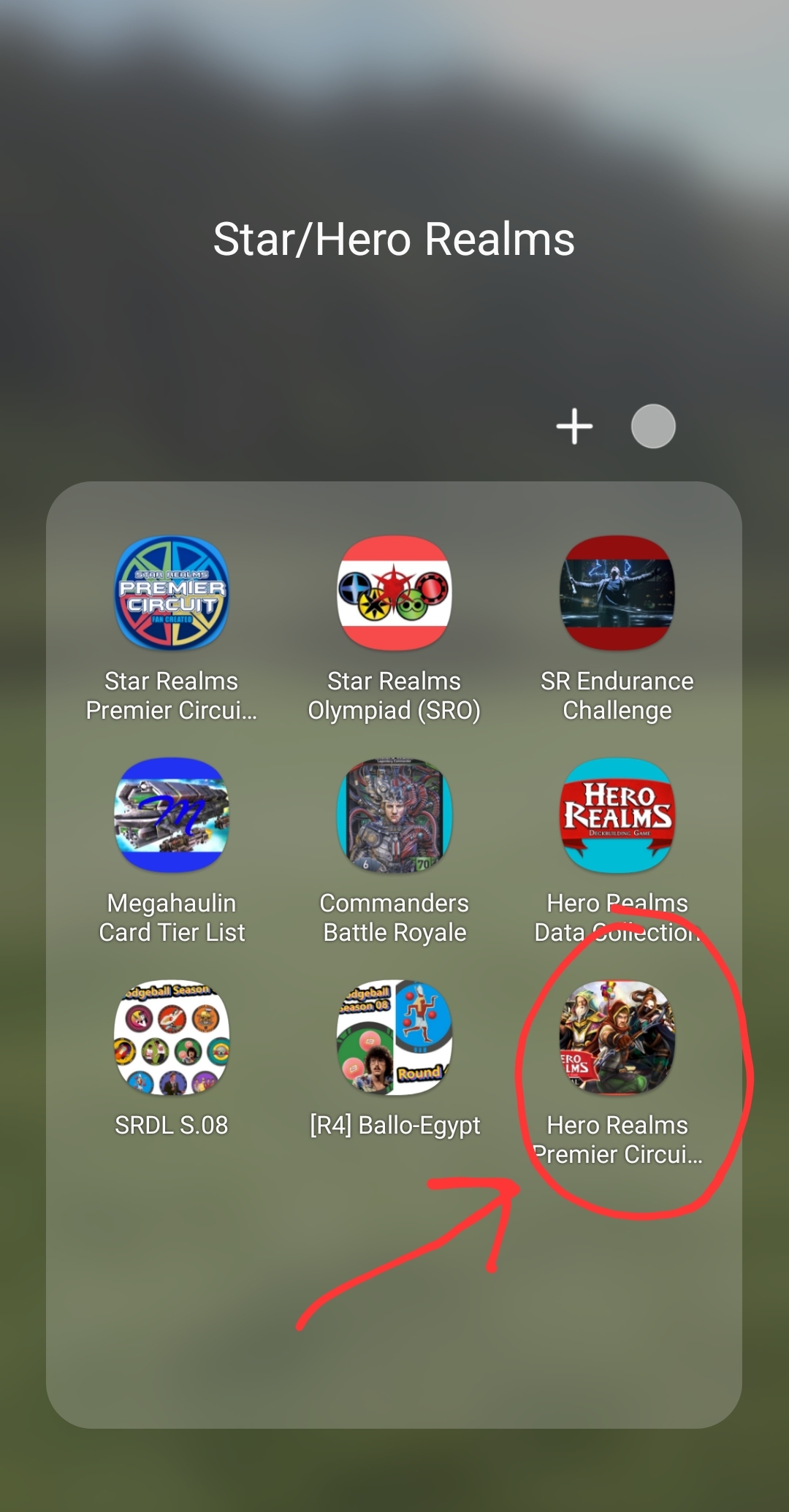
Task: Add apps with the plus button
Action: (574, 427)
